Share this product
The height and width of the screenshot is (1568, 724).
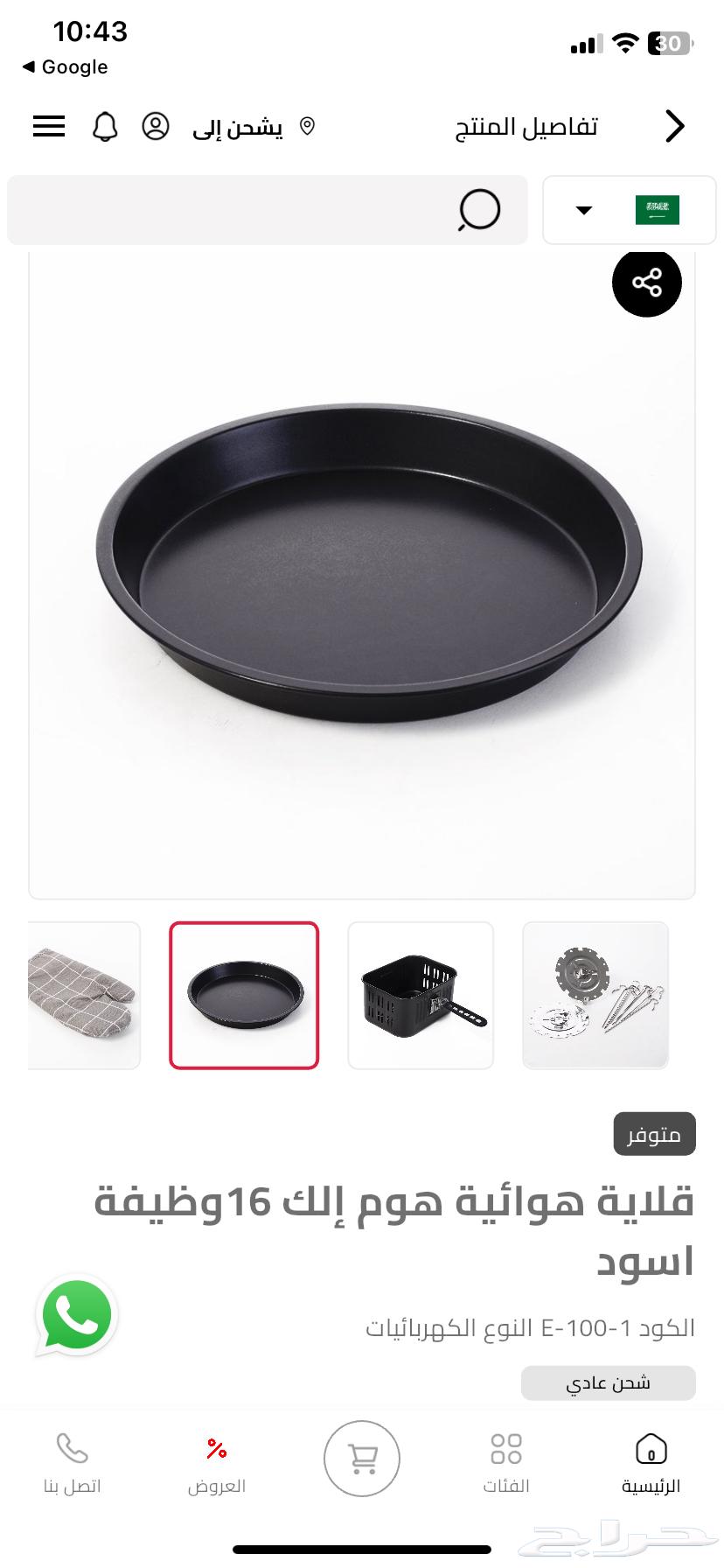pyautogui.click(x=646, y=283)
